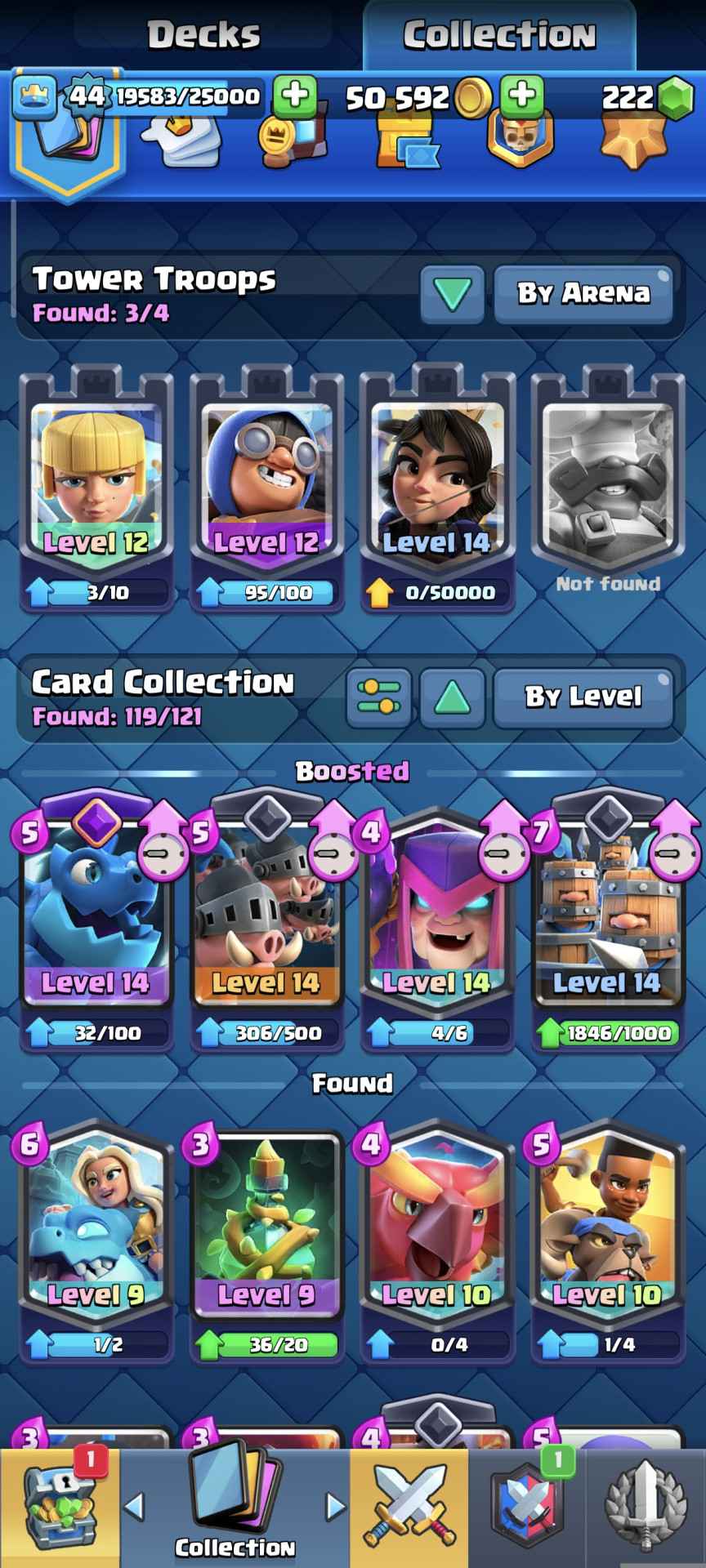This screenshot has height=1568, width=706.
Task: Toggle tower troops sort order arrow
Action: (x=452, y=293)
